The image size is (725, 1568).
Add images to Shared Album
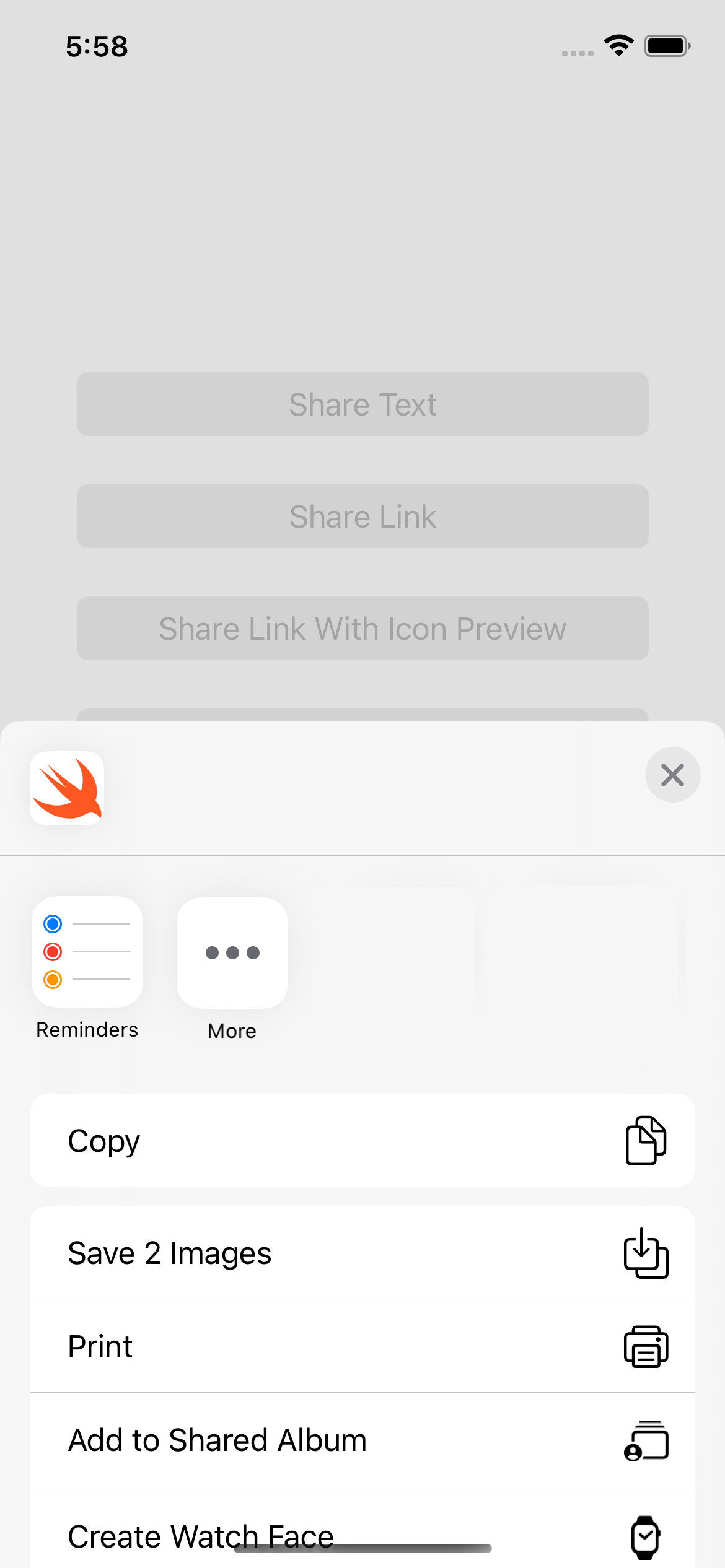coord(362,1440)
